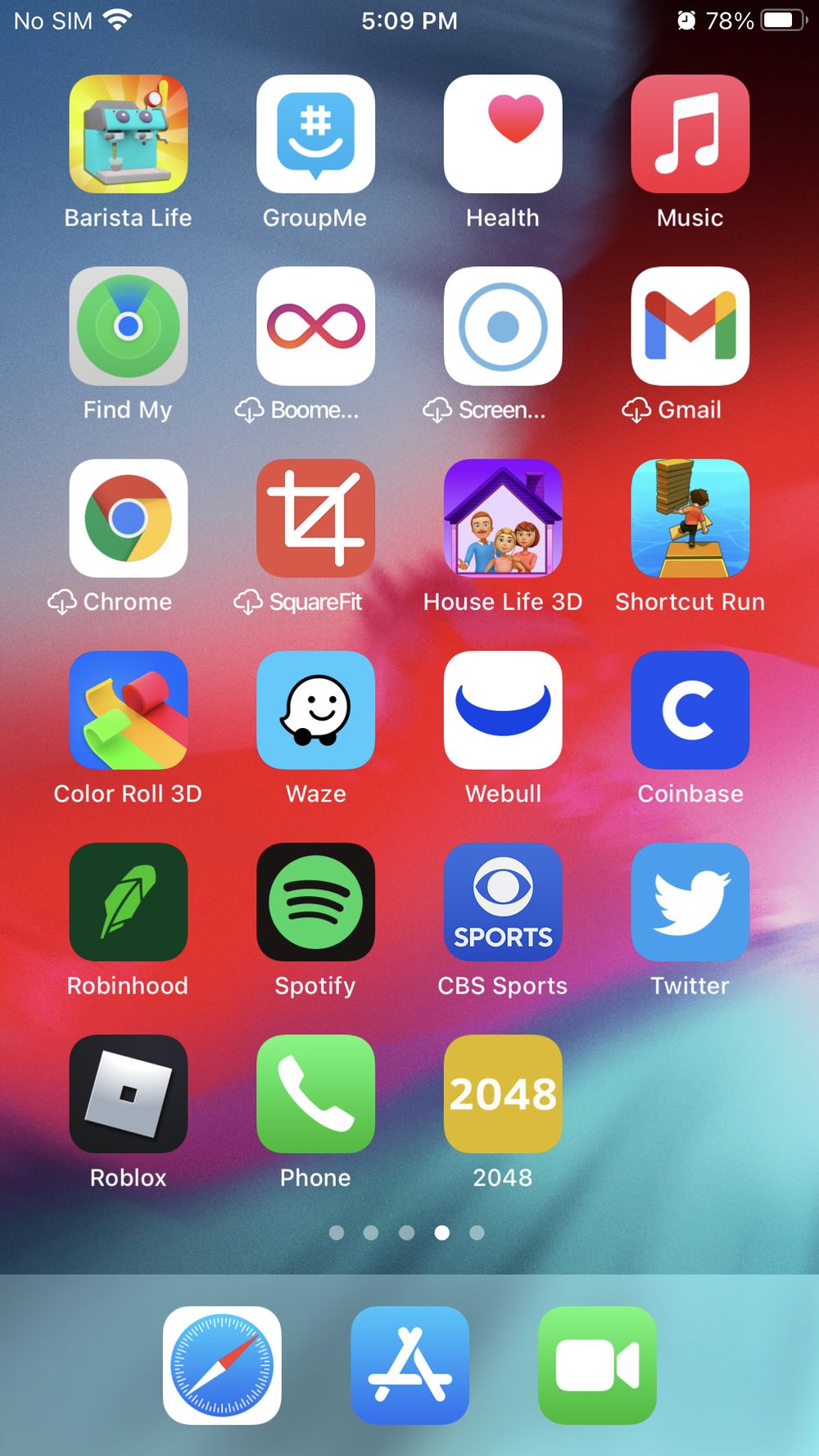Open the Health app
Viewport: 819px width, 1456px height.
503,134
